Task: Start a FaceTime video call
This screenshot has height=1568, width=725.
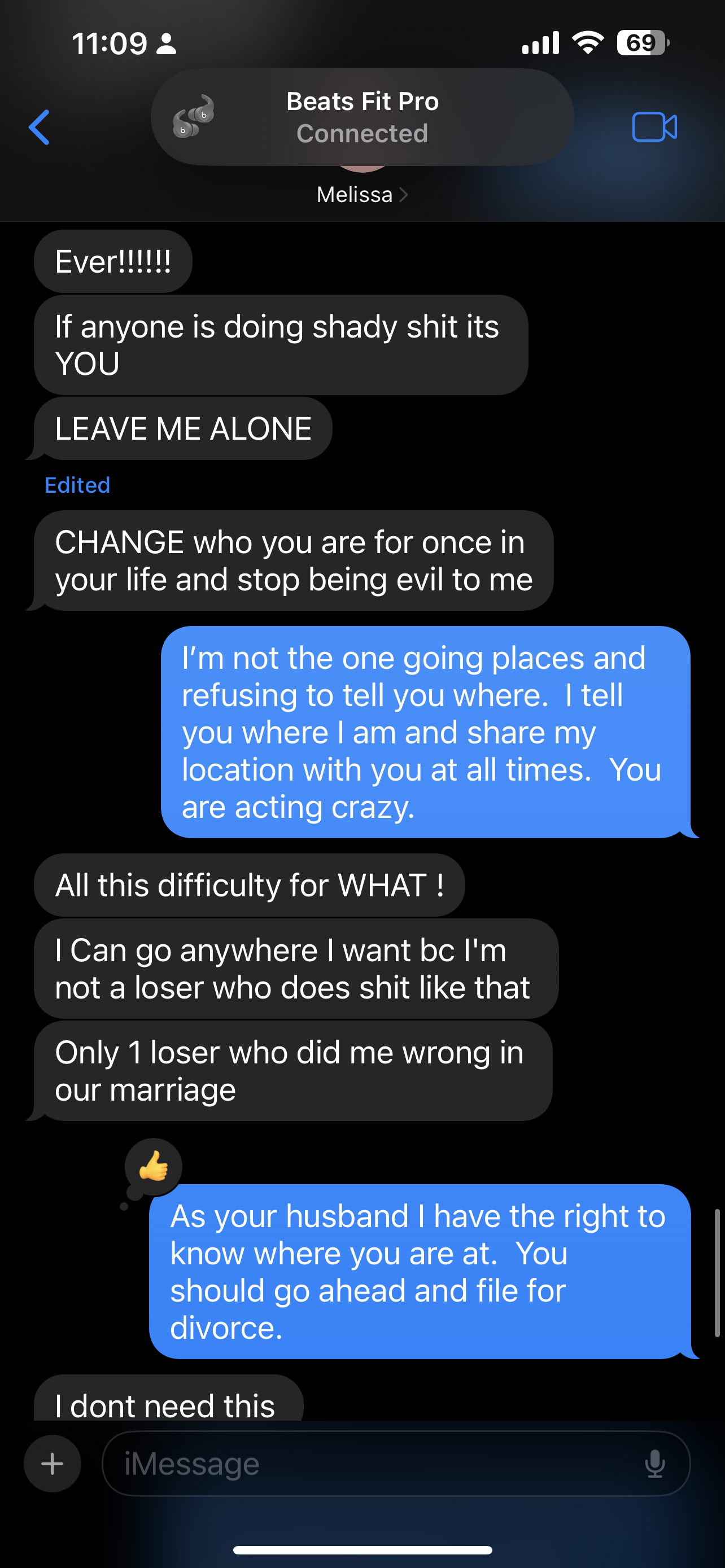Action: (654, 127)
